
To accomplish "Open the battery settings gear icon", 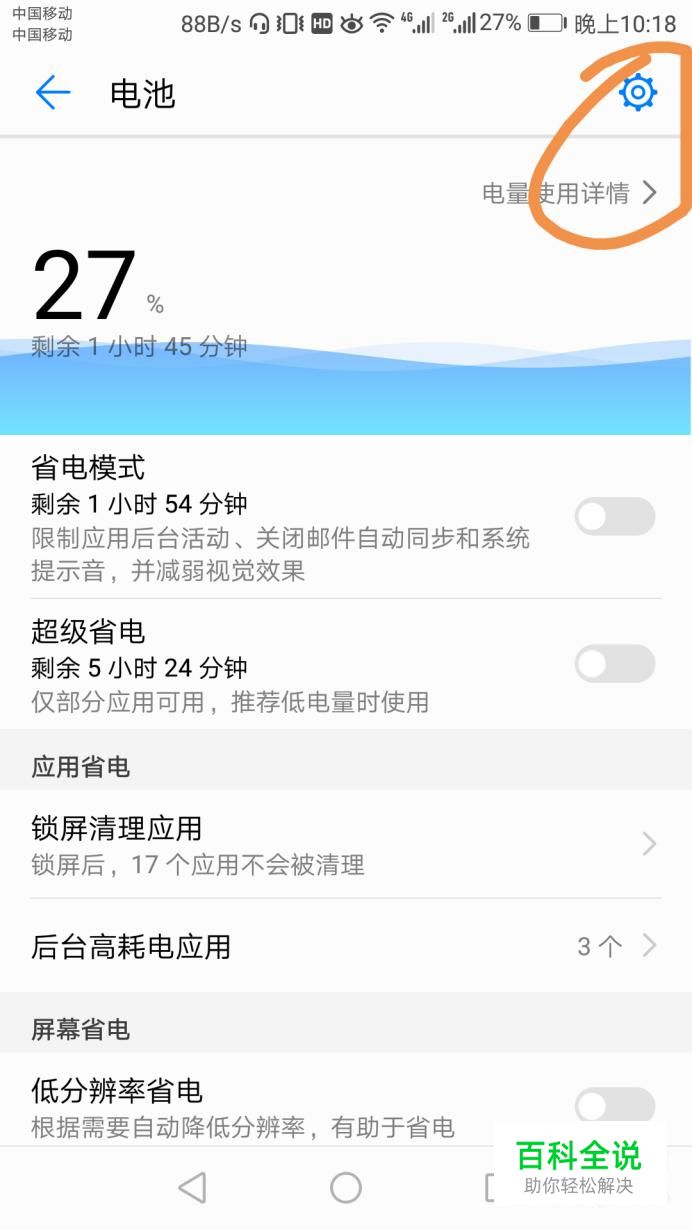I will 637,93.
